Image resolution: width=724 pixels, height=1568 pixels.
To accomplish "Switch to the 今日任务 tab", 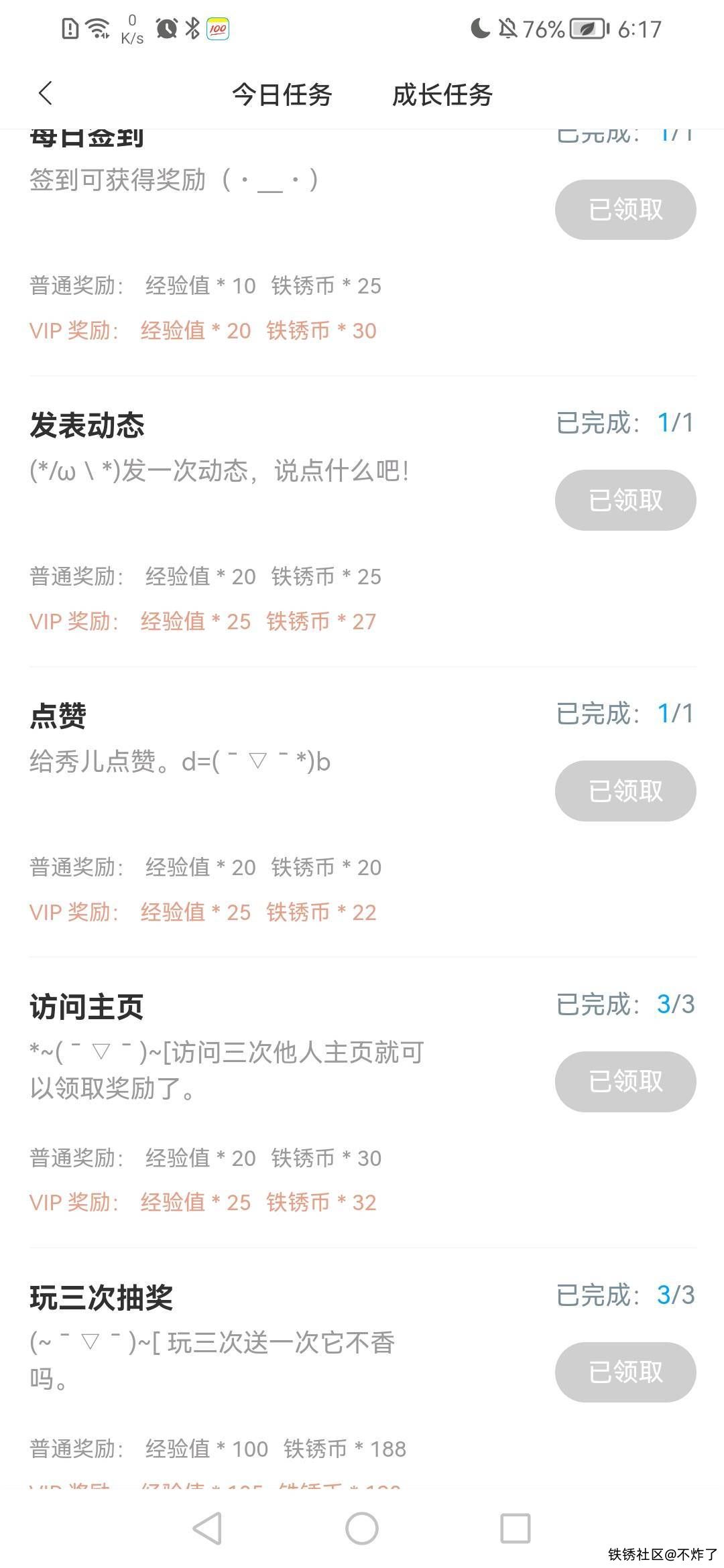I will click(x=282, y=94).
